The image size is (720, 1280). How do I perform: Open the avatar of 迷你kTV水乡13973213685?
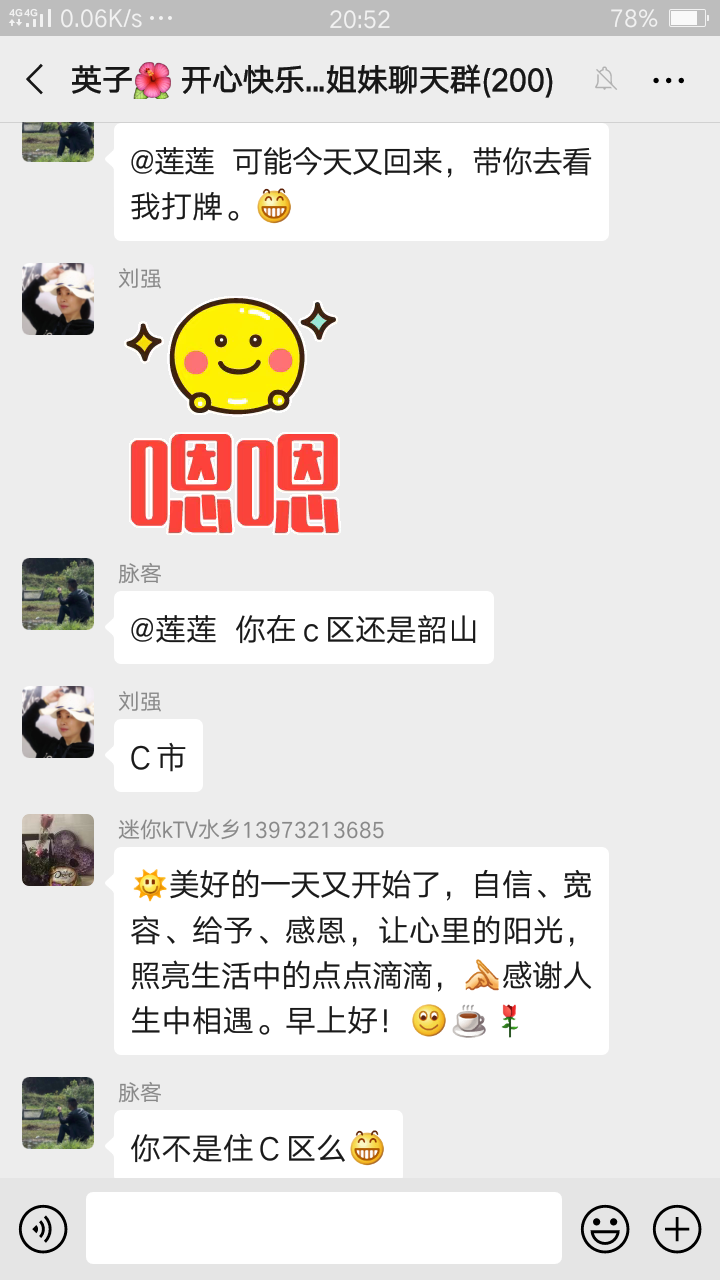(58, 850)
